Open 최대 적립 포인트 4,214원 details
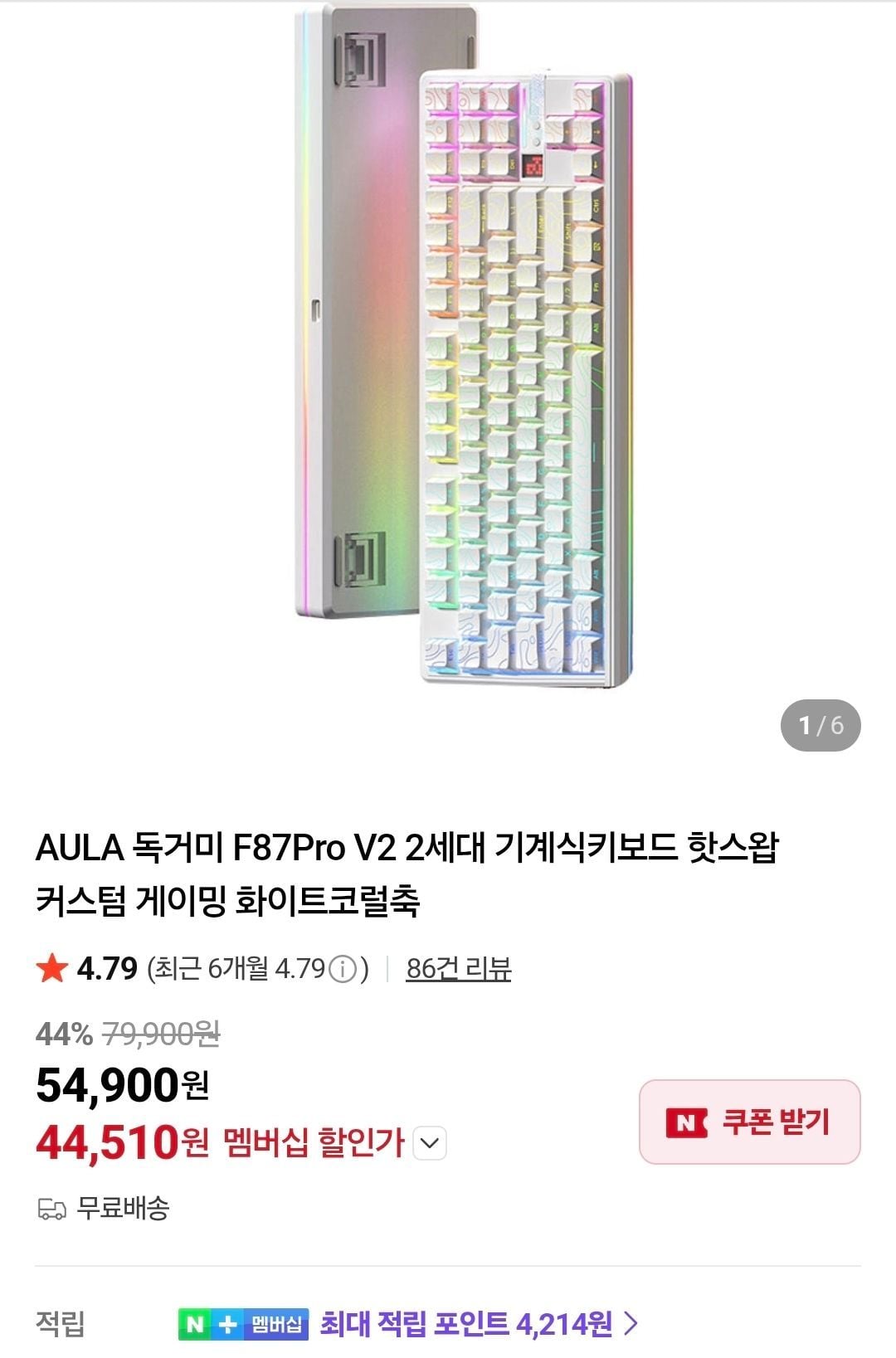Screen dimensions: 896x1358 pyautogui.click(x=479, y=1323)
